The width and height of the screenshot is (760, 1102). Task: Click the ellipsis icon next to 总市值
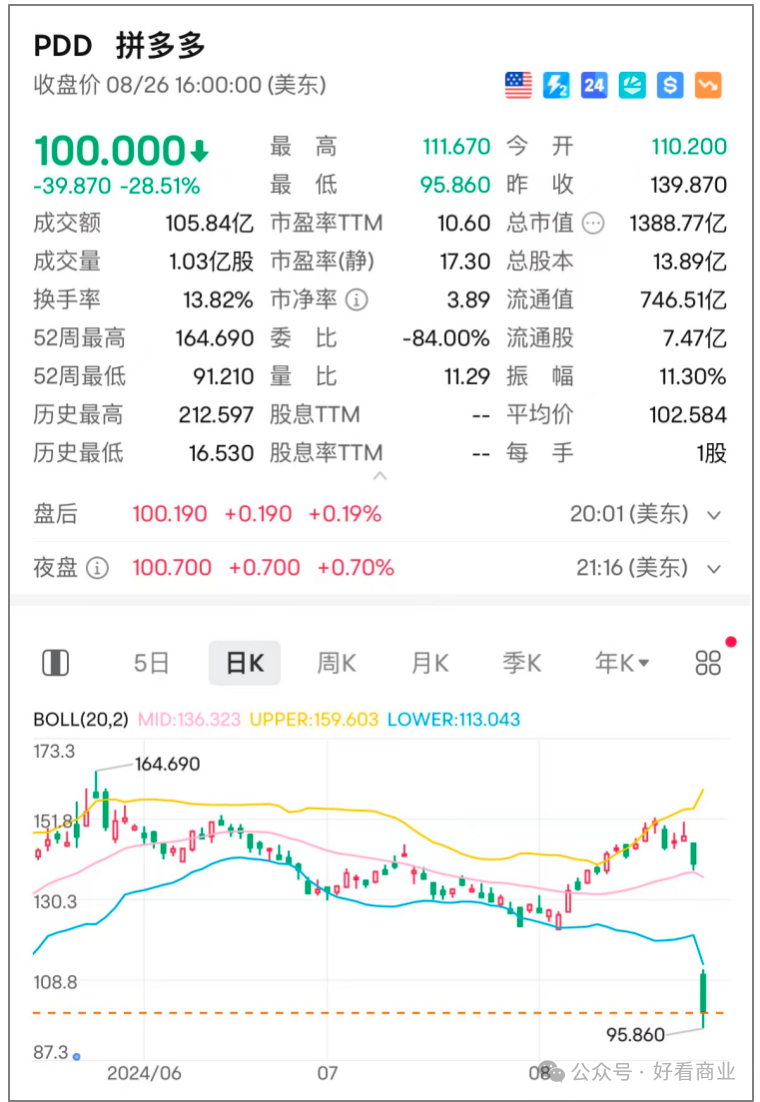594,223
